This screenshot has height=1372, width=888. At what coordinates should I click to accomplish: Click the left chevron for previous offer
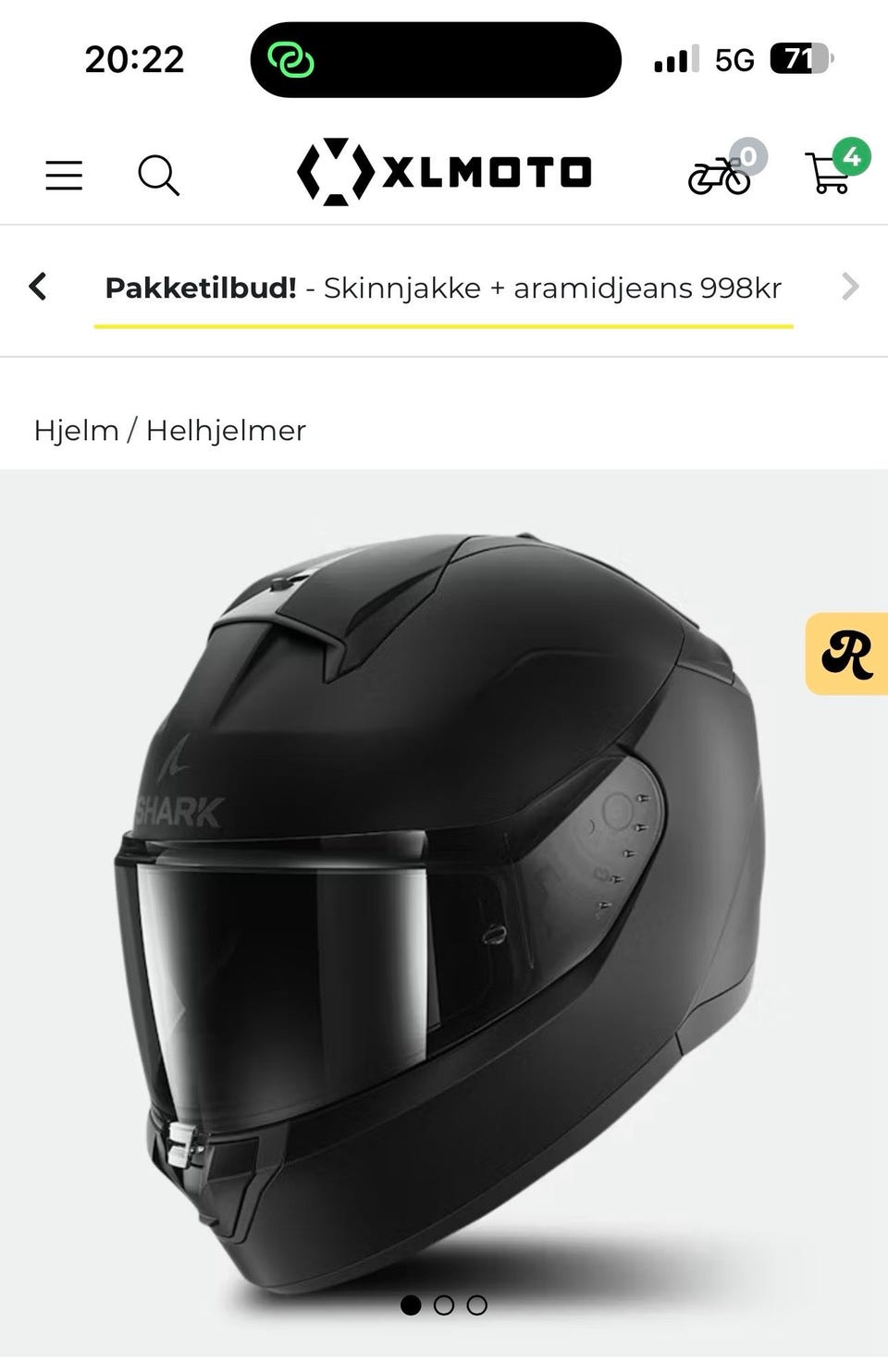38,288
